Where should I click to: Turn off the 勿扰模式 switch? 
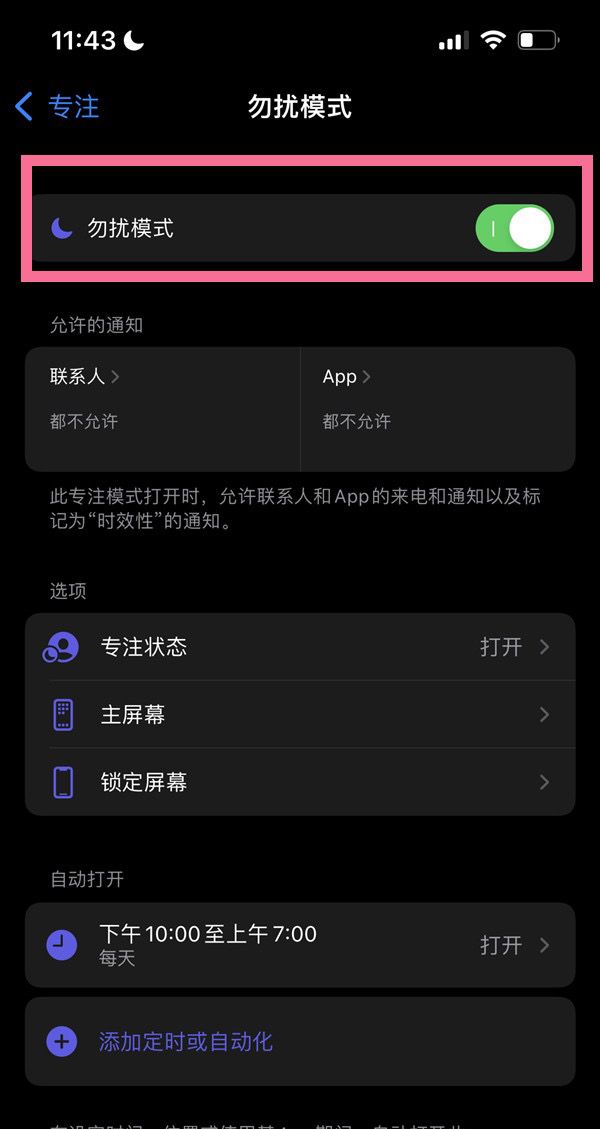pyautogui.click(x=514, y=229)
